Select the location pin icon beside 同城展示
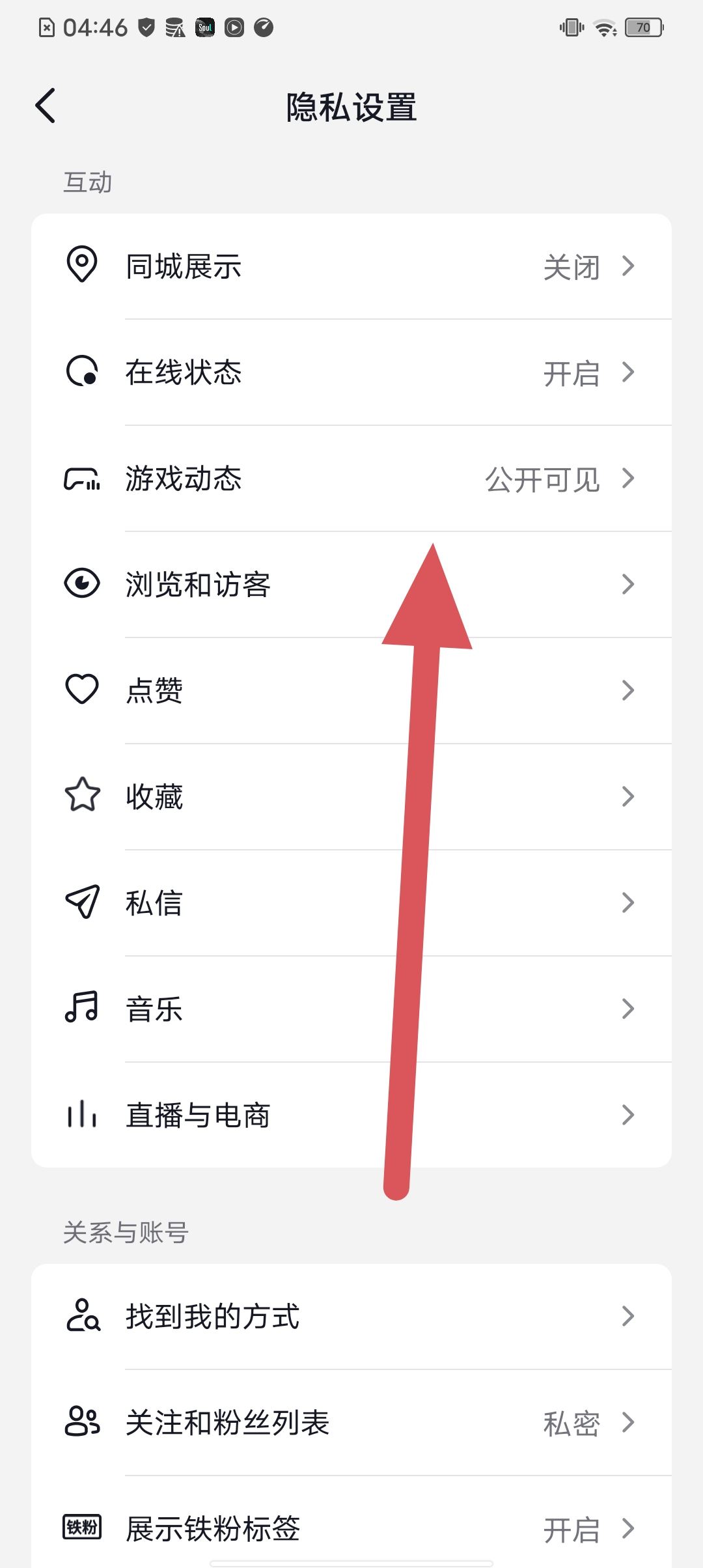703x1568 pixels. [x=82, y=266]
